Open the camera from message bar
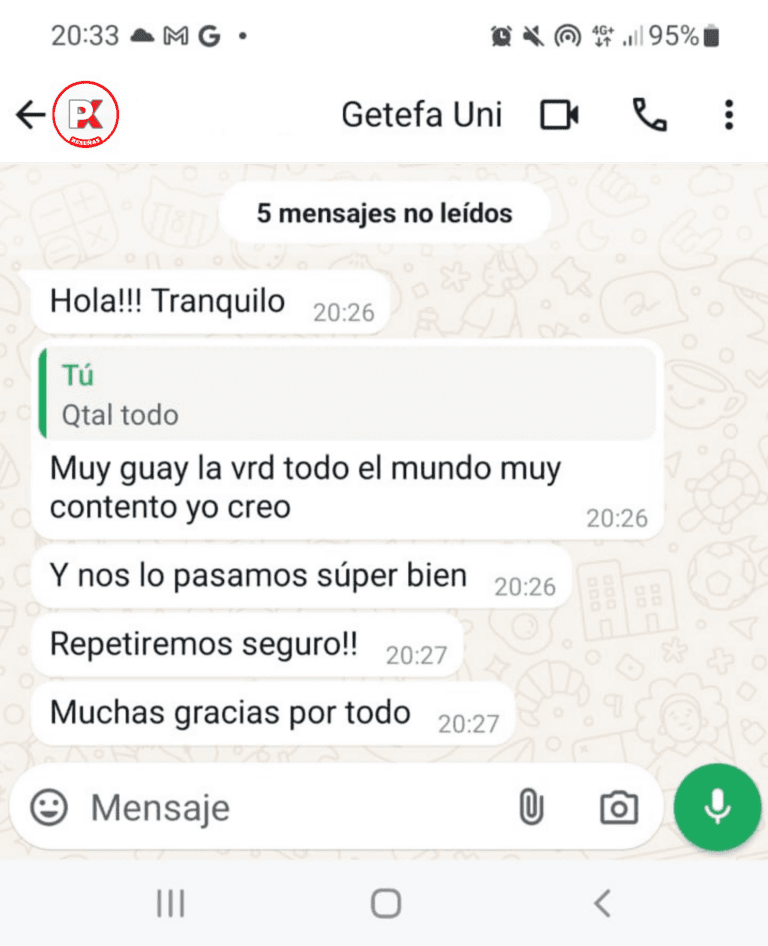768x946 pixels. tap(618, 807)
